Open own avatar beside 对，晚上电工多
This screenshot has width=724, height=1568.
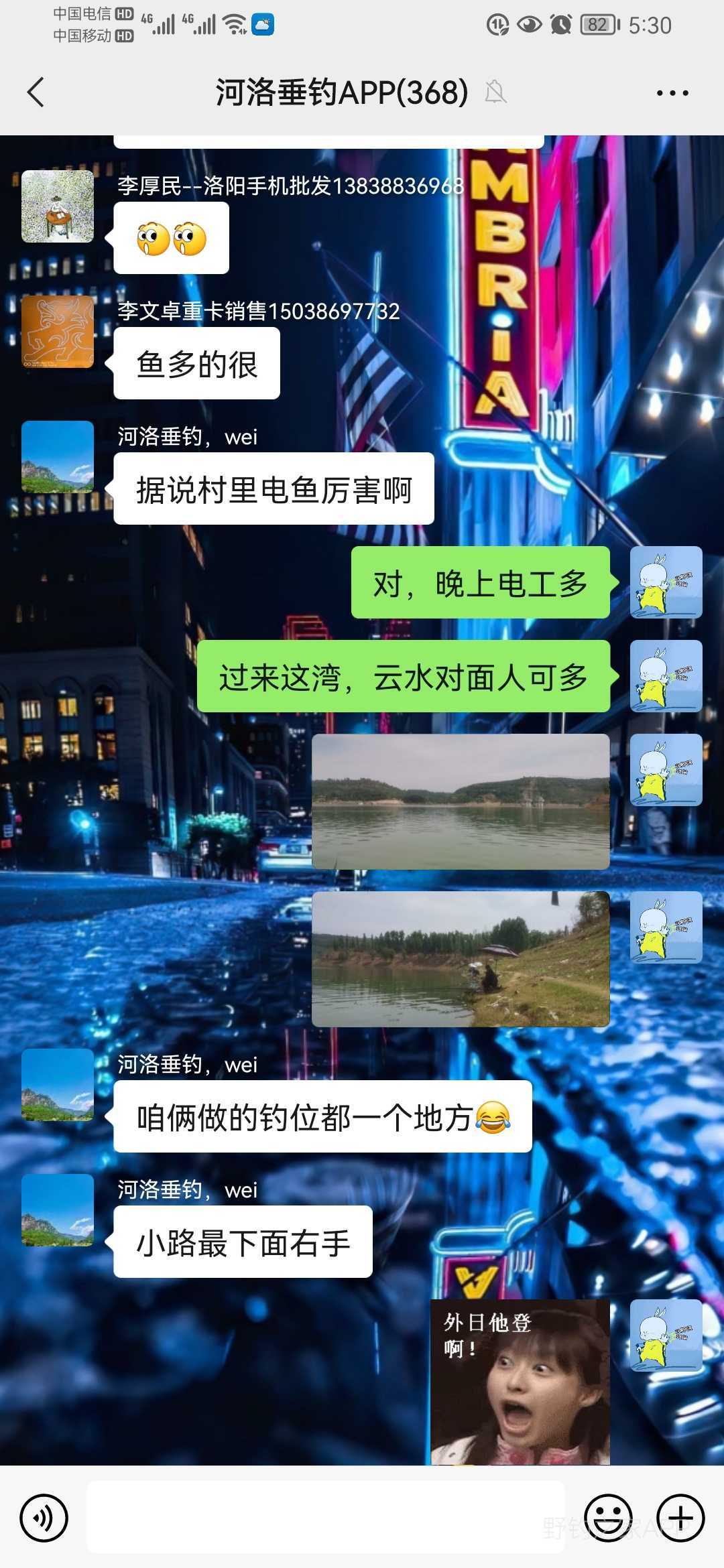click(666, 582)
